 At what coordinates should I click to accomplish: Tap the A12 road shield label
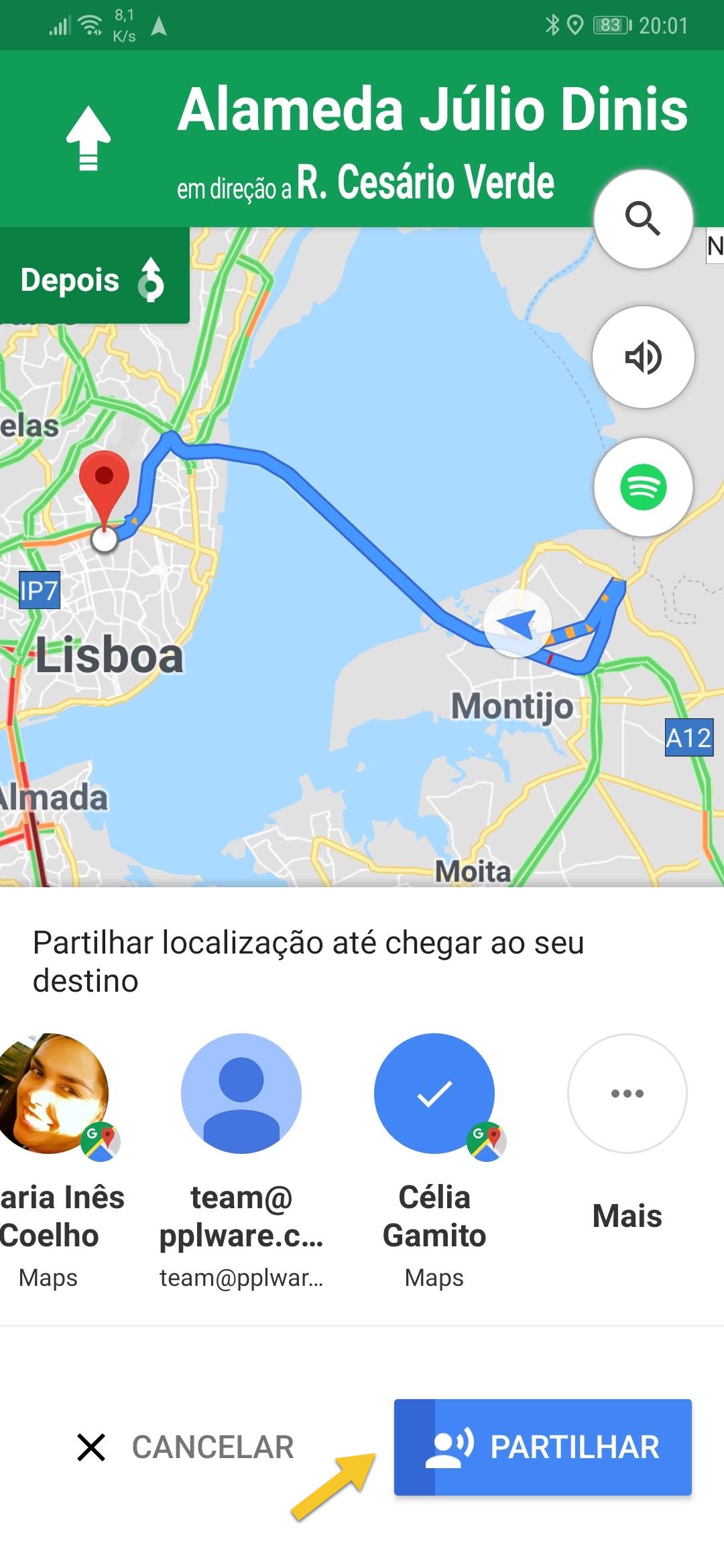(x=689, y=739)
